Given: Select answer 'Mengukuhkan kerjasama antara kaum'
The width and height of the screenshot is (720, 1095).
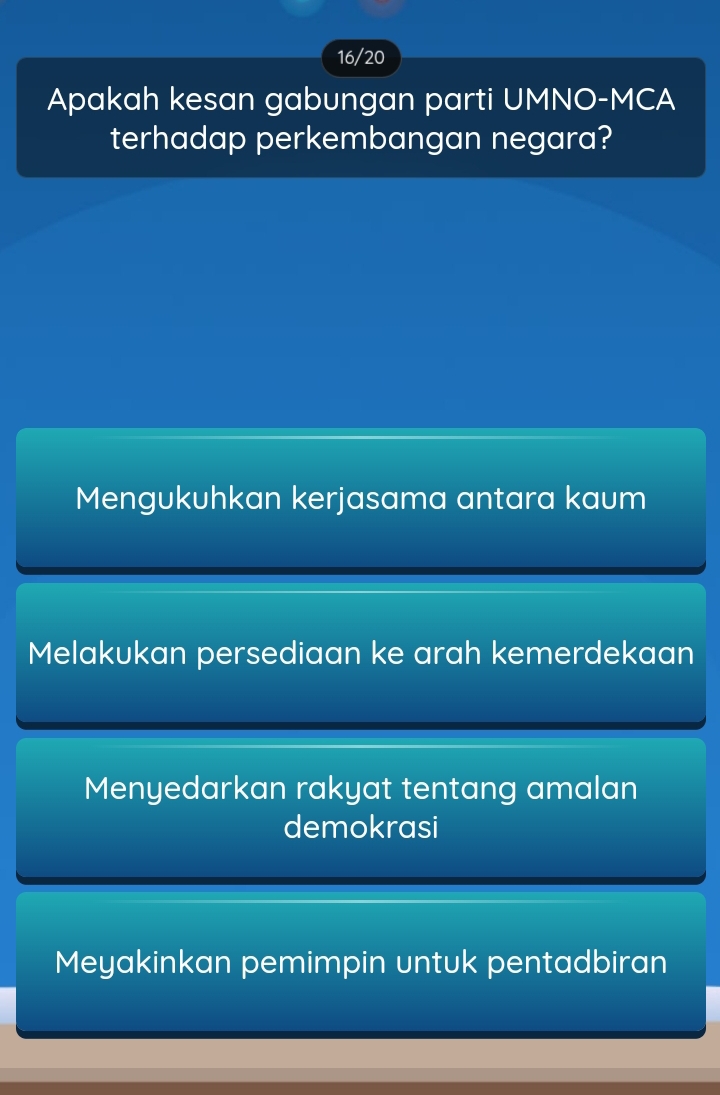Looking at the screenshot, I should [360, 498].
